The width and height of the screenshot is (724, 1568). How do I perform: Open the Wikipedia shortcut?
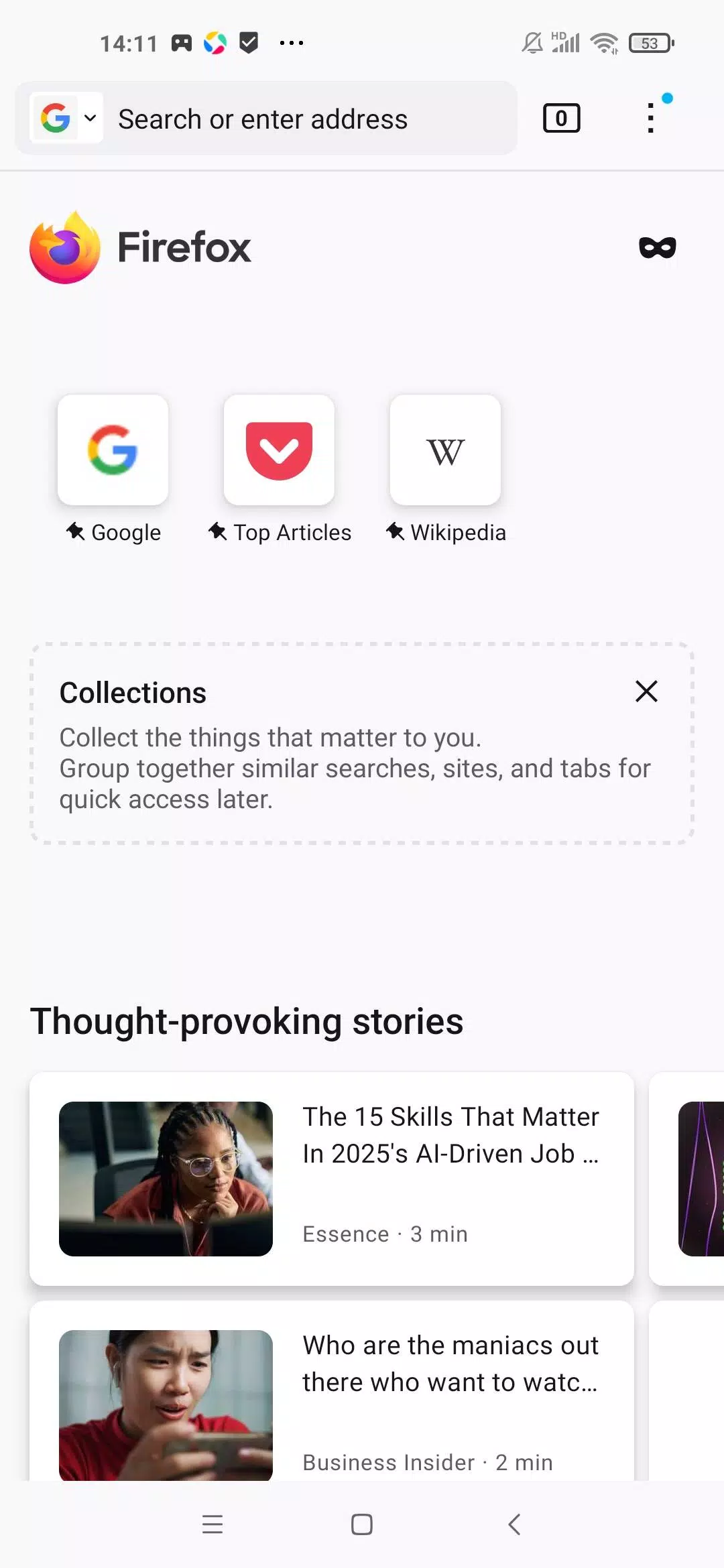[445, 450]
